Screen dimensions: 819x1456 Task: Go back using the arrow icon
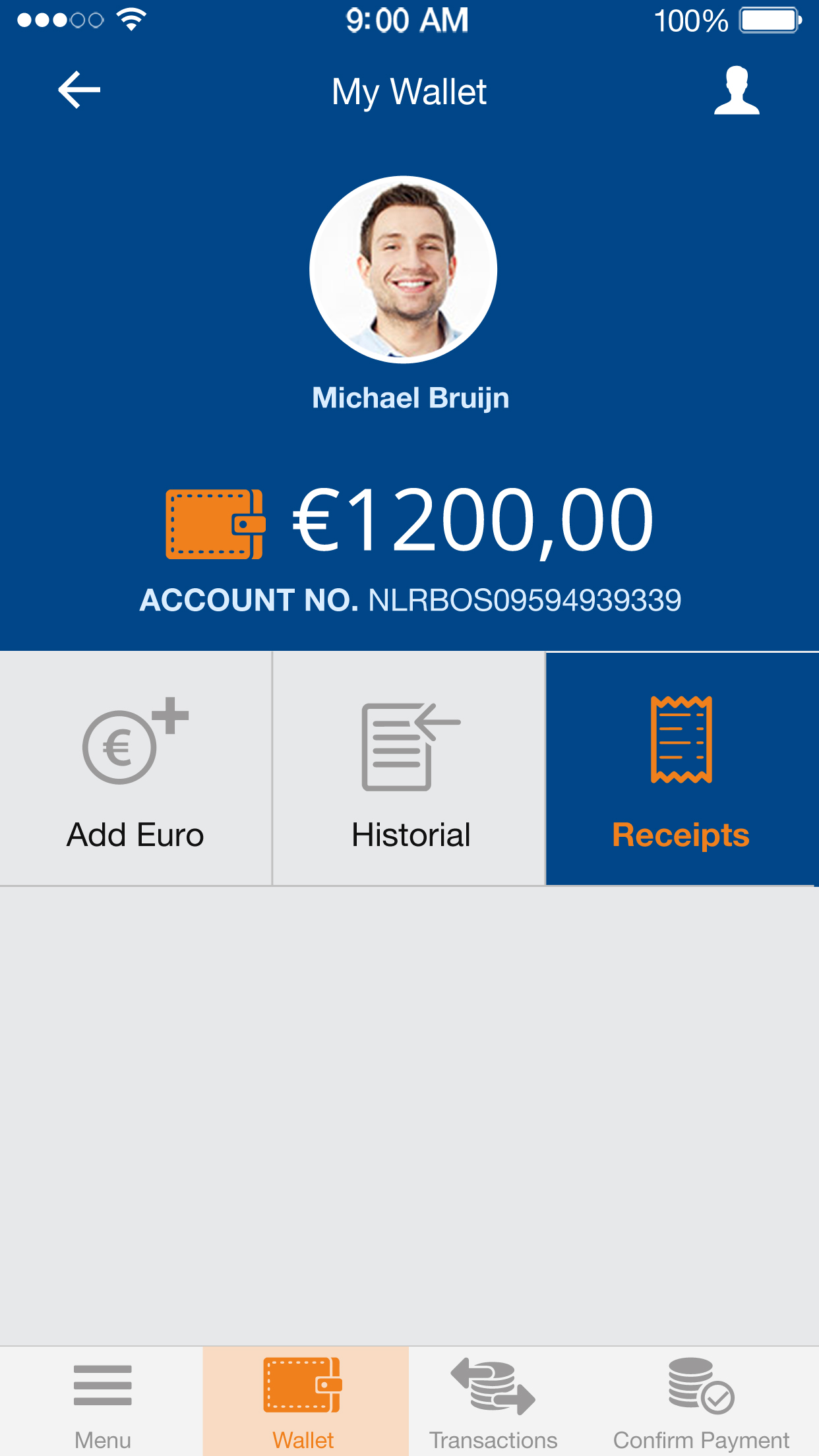79,90
